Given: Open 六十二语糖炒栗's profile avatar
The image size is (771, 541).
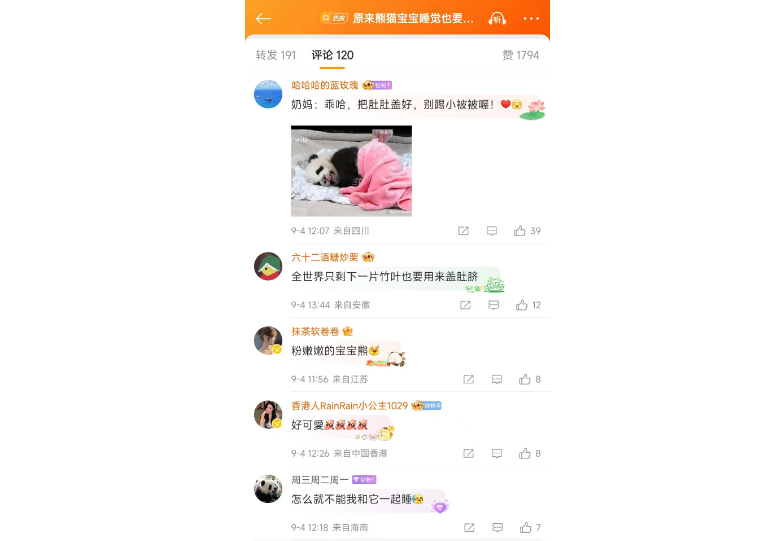Looking at the screenshot, I should click(268, 266).
